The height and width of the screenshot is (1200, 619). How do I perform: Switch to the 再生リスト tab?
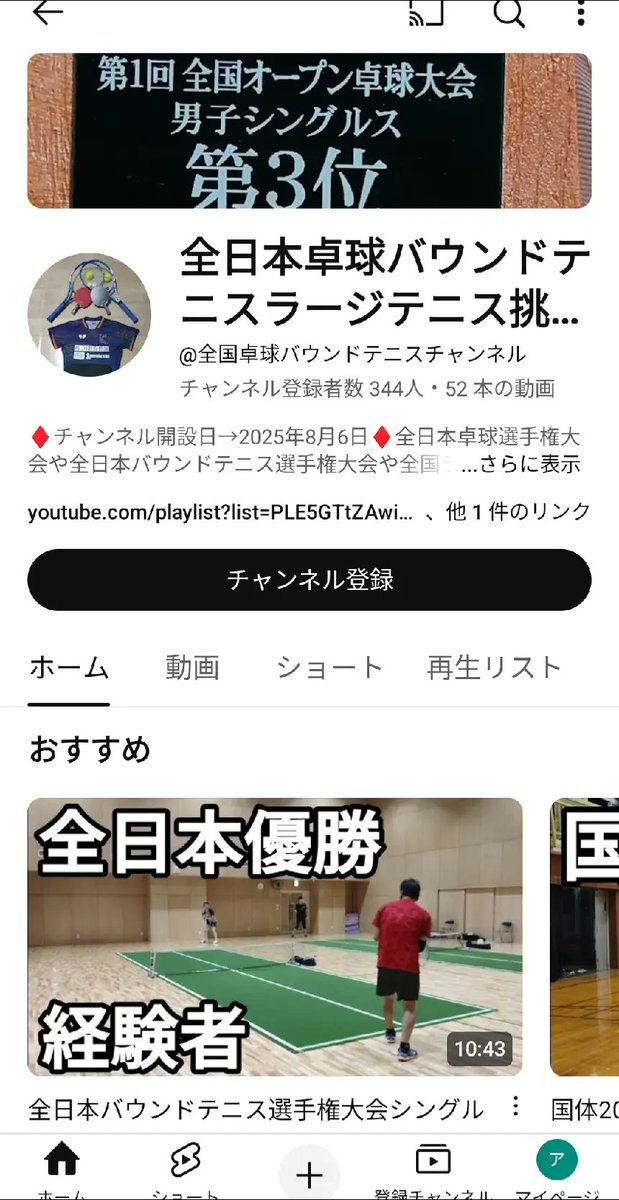pos(494,667)
